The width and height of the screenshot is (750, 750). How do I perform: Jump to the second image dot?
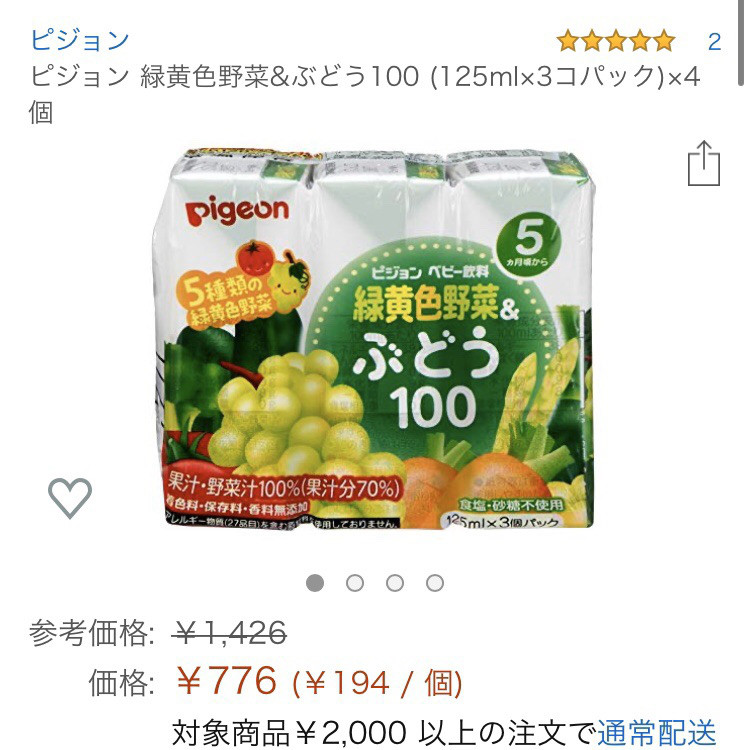[355, 583]
